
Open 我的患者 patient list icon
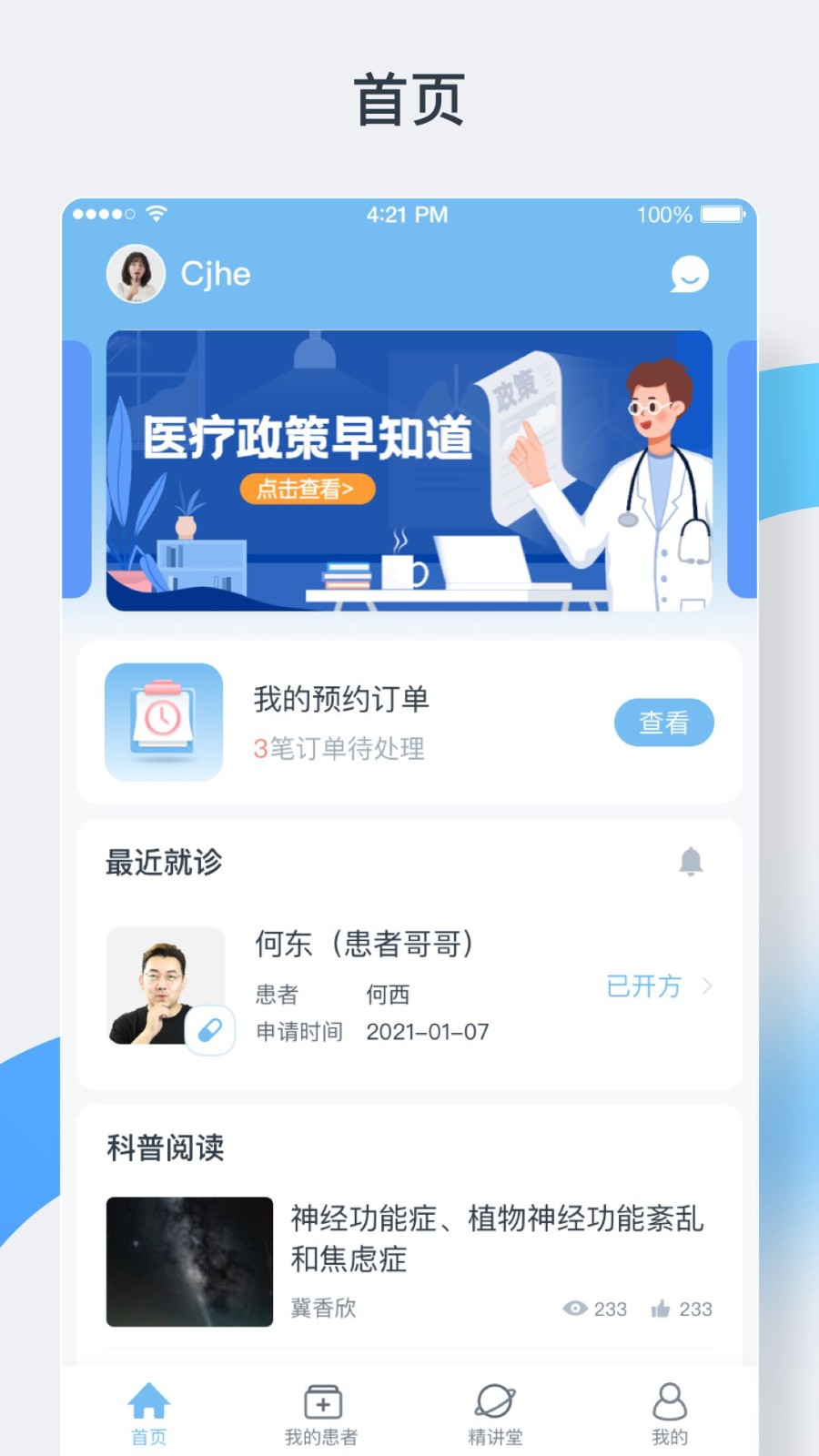click(x=322, y=1403)
